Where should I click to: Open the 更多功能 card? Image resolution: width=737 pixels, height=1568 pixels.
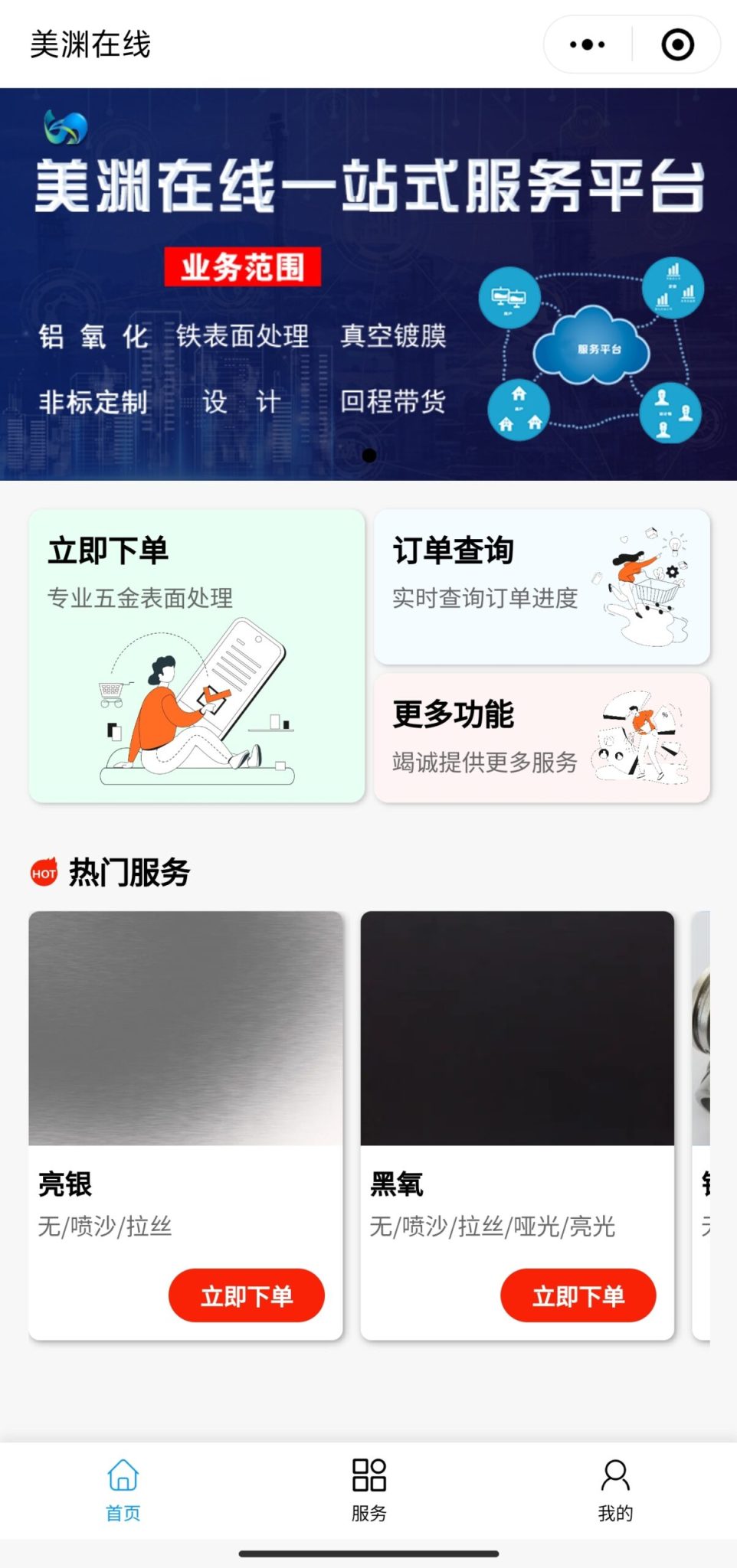click(x=542, y=738)
